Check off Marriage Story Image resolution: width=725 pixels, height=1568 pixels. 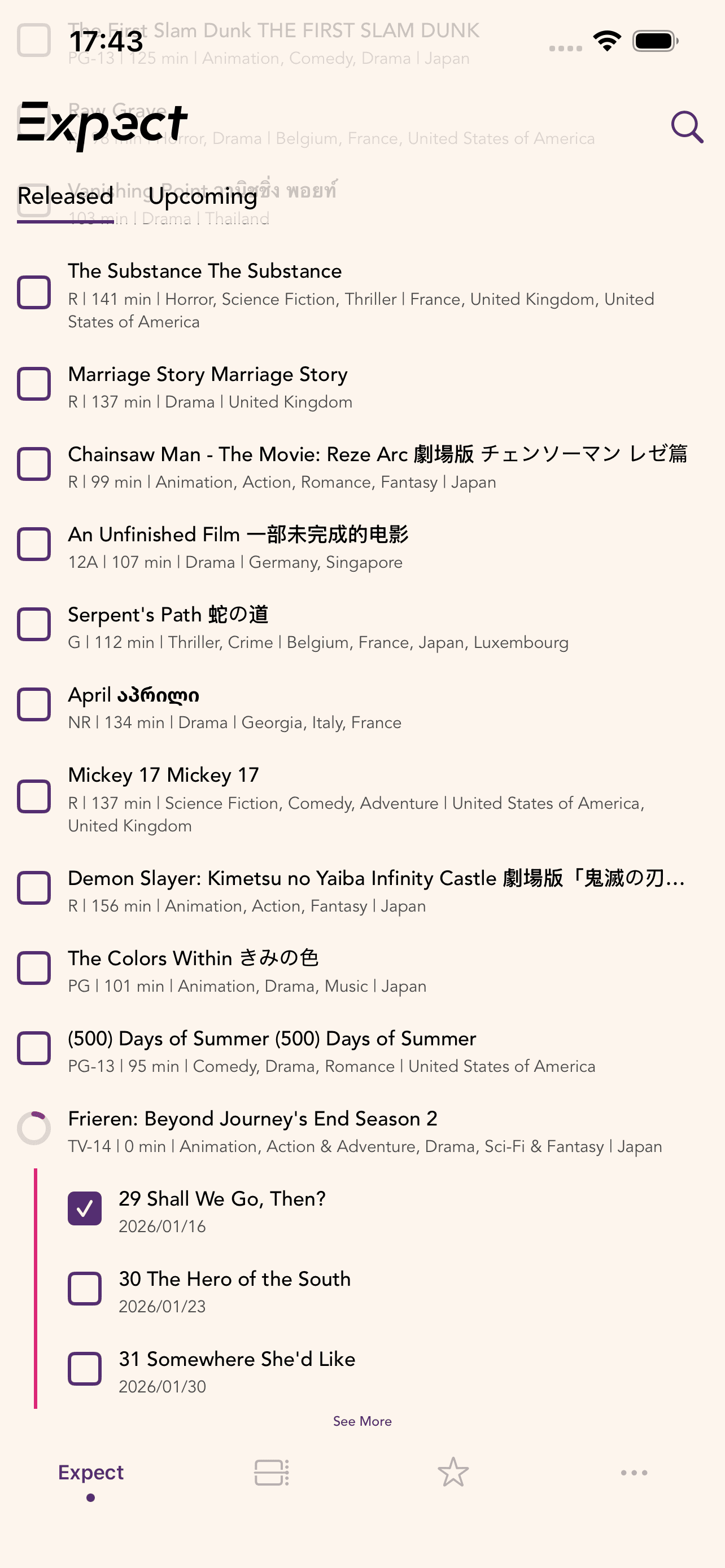34,384
